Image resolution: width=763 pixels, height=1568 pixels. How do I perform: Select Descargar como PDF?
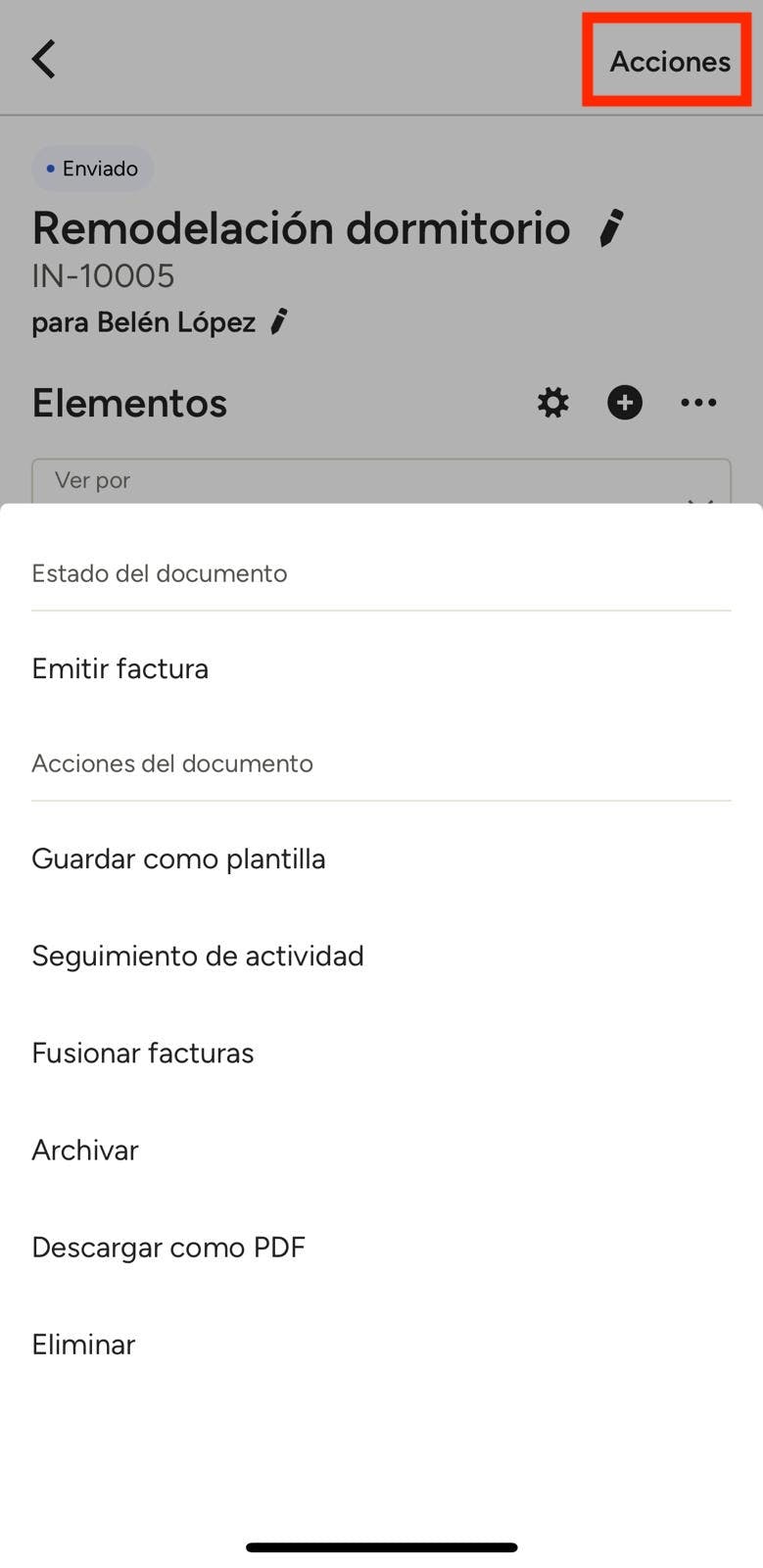pyautogui.click(x=168, y=1248)
